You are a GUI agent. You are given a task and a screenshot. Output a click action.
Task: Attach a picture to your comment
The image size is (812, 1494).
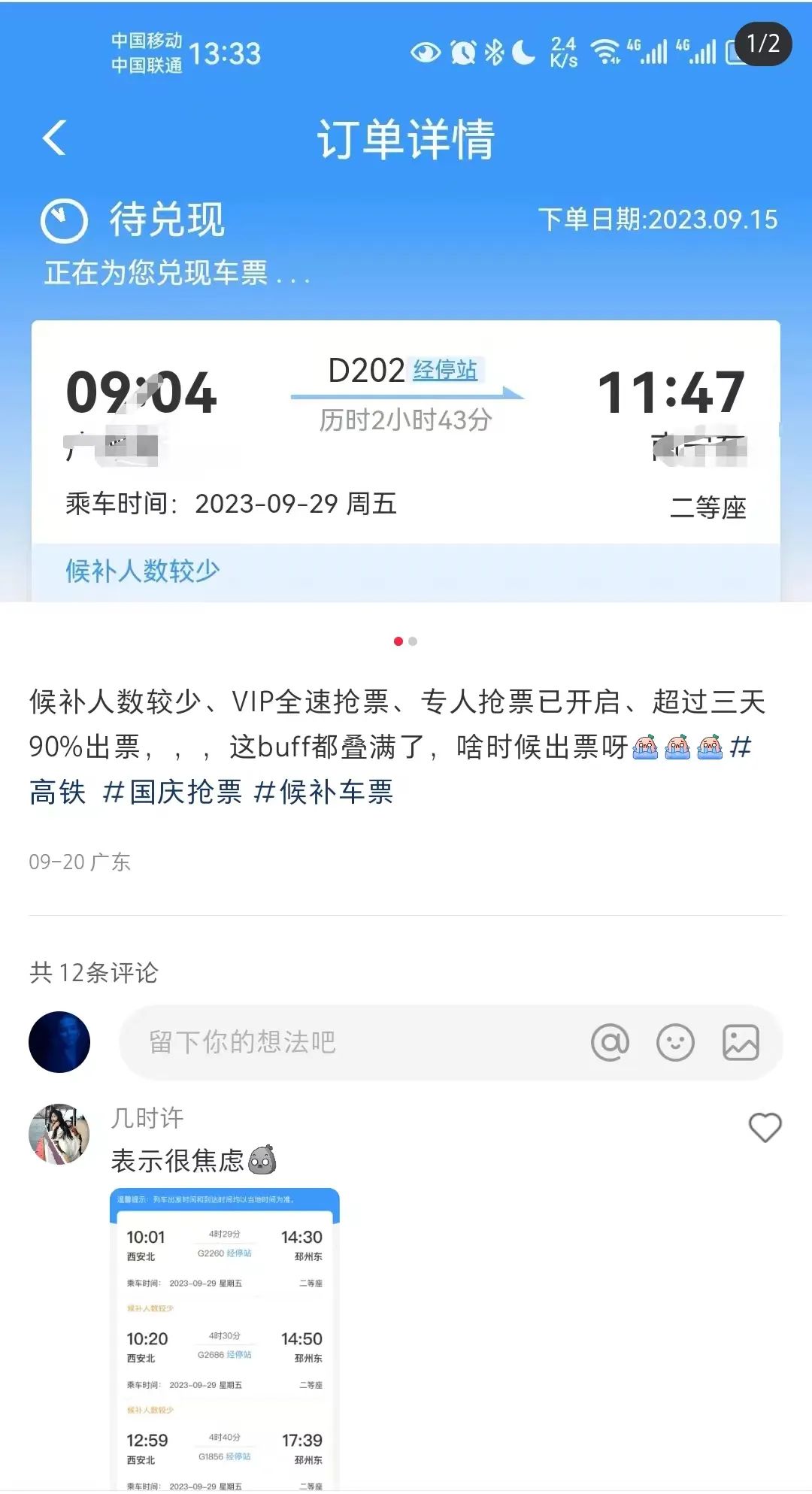point(741,1042)
